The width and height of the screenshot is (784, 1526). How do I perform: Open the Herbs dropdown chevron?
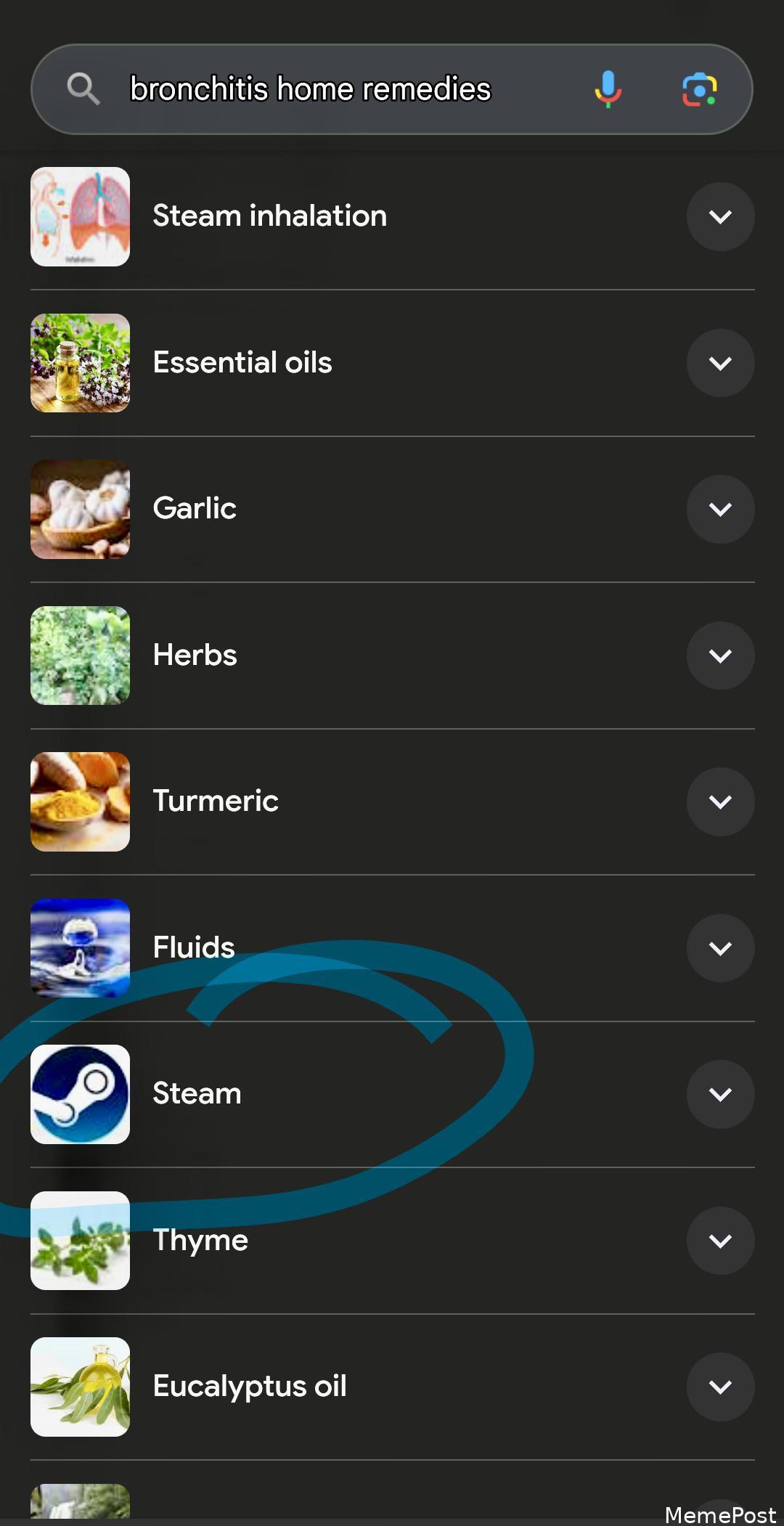pos(719,656)
